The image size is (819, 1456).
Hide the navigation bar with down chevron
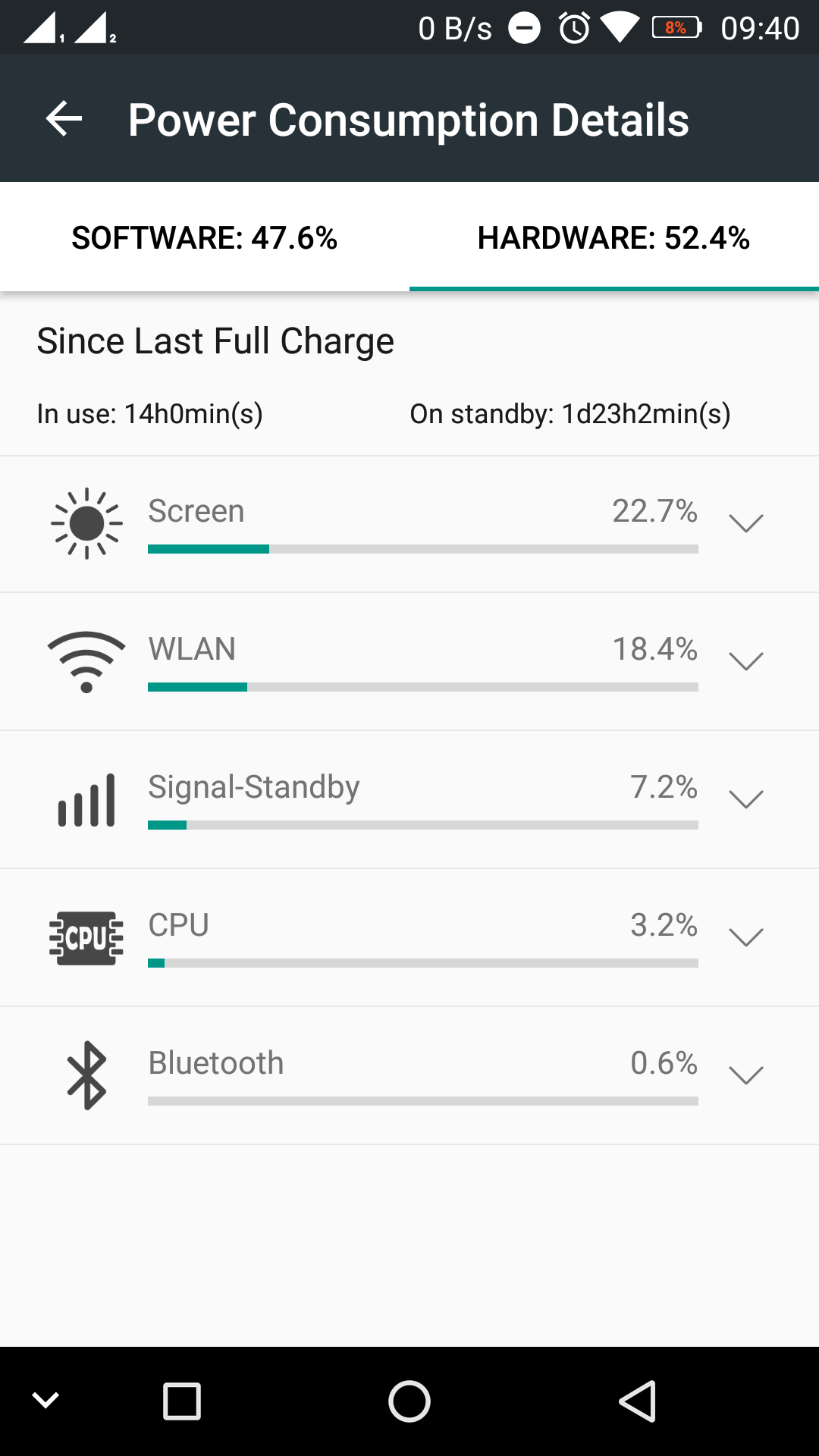coord(45,1401)
